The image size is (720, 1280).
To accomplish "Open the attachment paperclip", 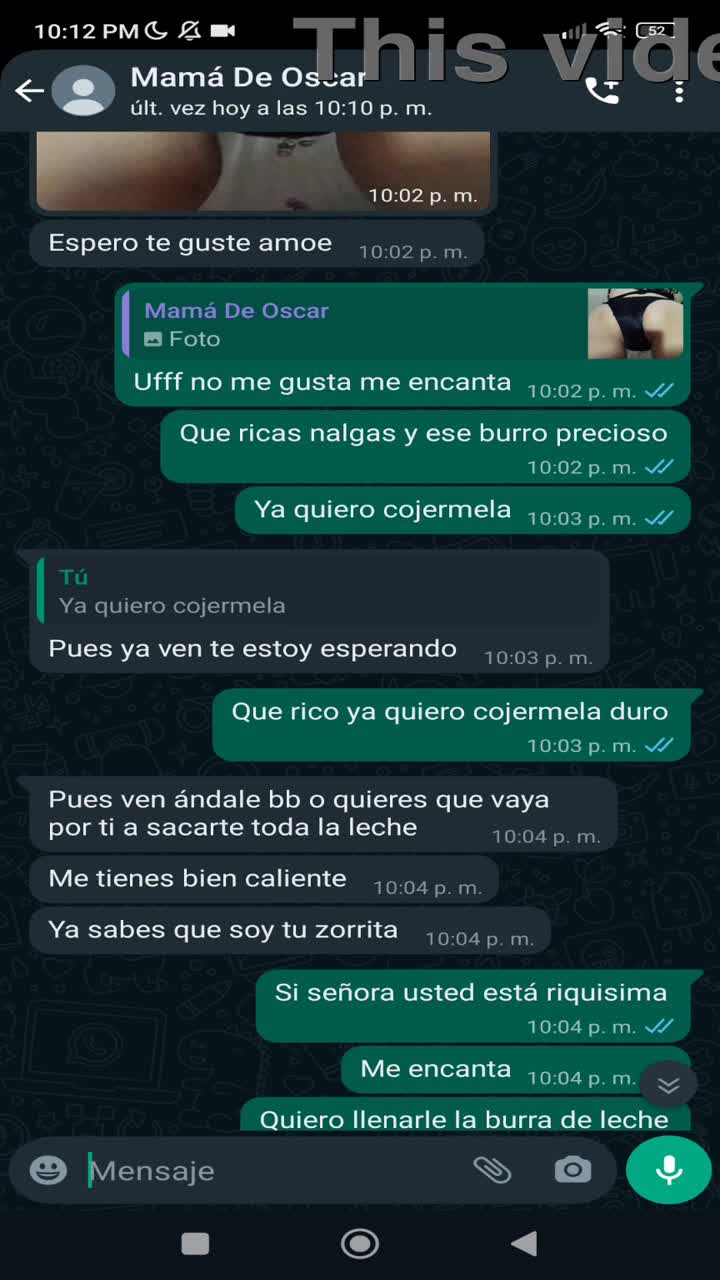I will (492, 1170).
